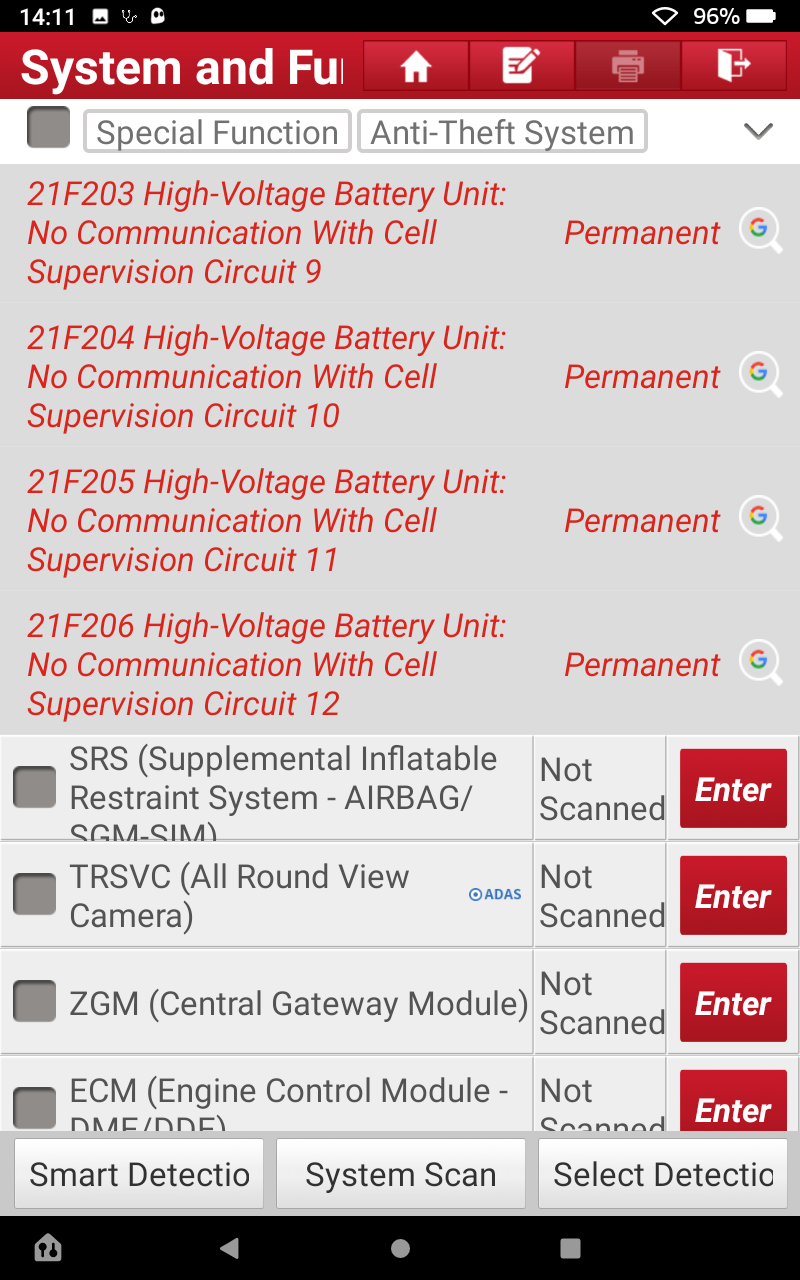Check the SRS airbag system box
The height and width of the screenshot is (1280, 800).
point(34,788)
